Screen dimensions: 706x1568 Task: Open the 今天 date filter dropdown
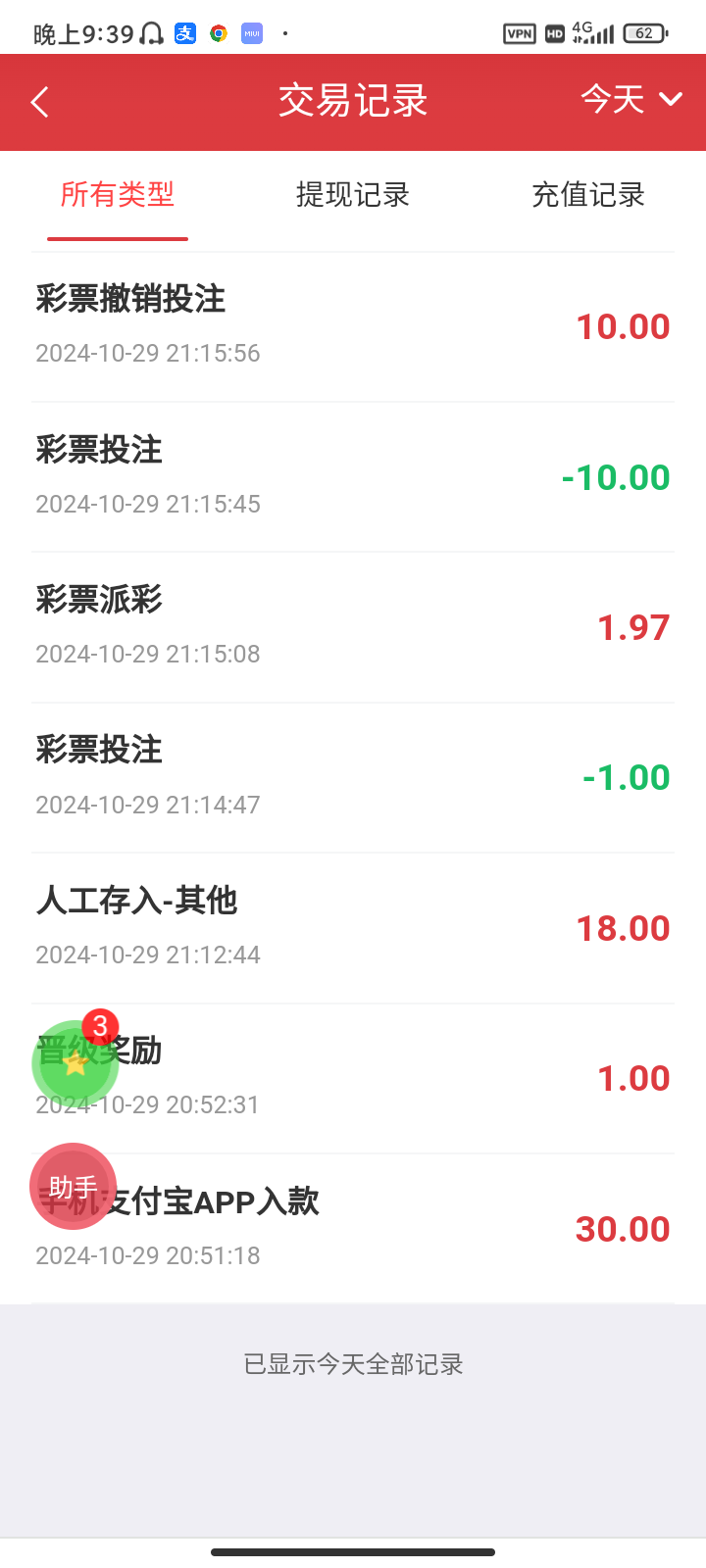pyautogui.click(x=630, y=100)
